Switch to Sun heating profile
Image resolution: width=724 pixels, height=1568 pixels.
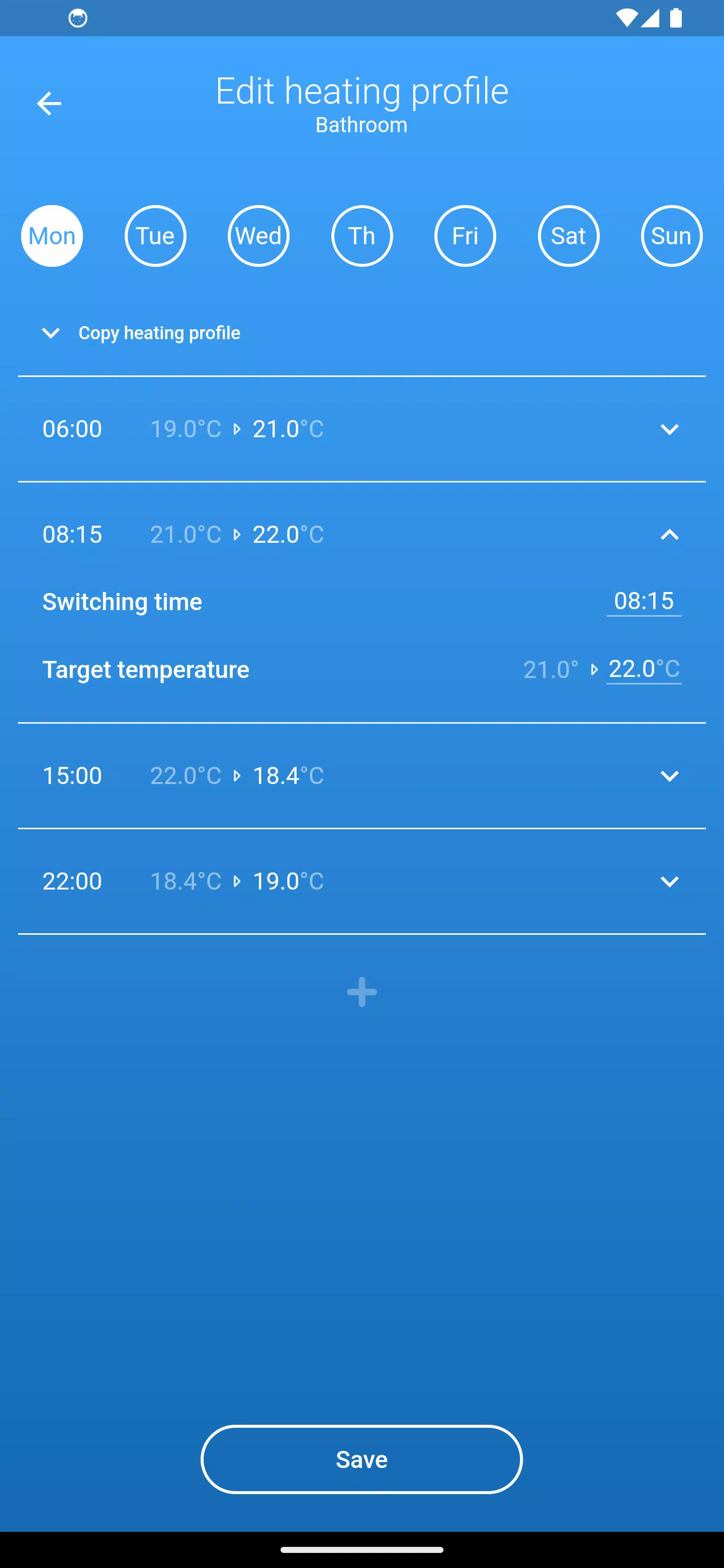(x=672, y=236)
